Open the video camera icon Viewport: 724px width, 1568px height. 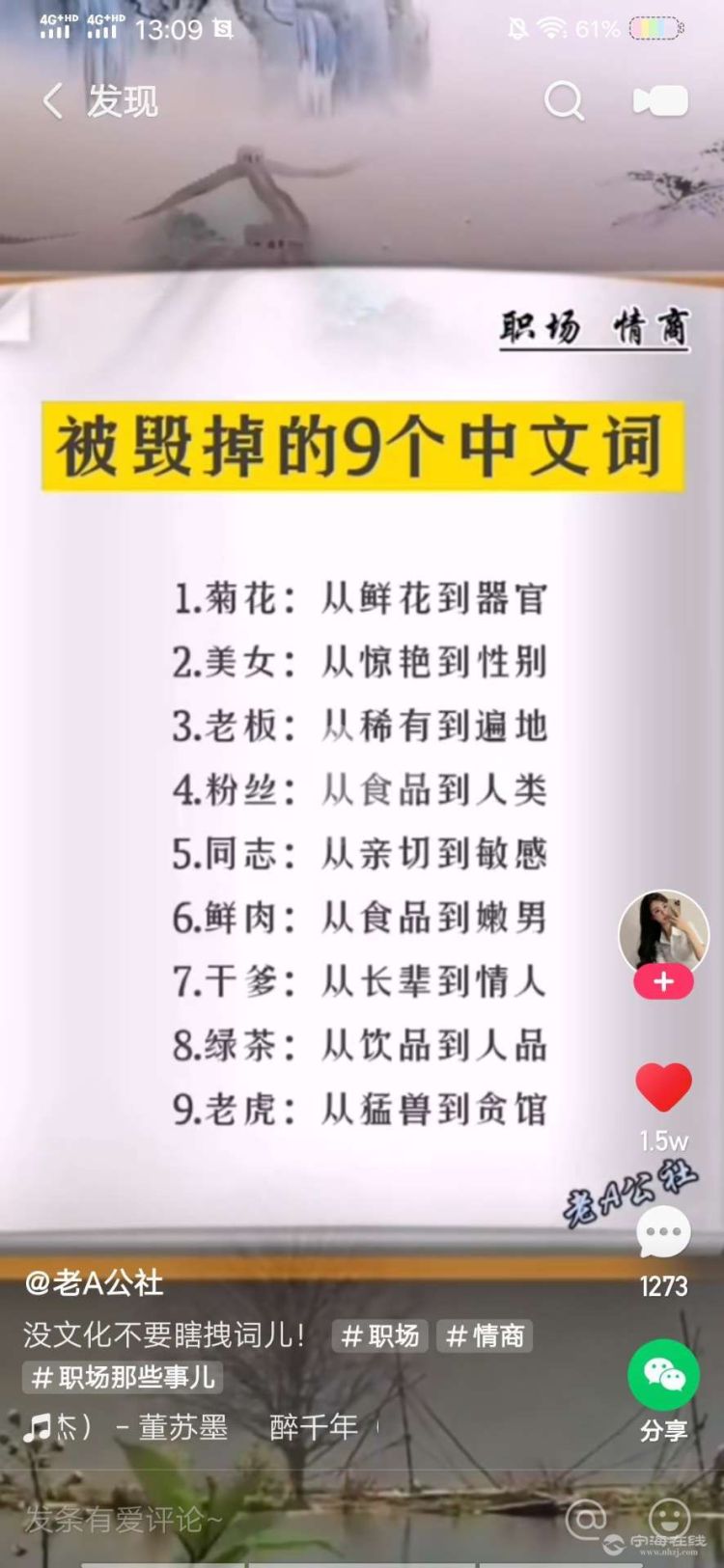[x=660, y=101]
